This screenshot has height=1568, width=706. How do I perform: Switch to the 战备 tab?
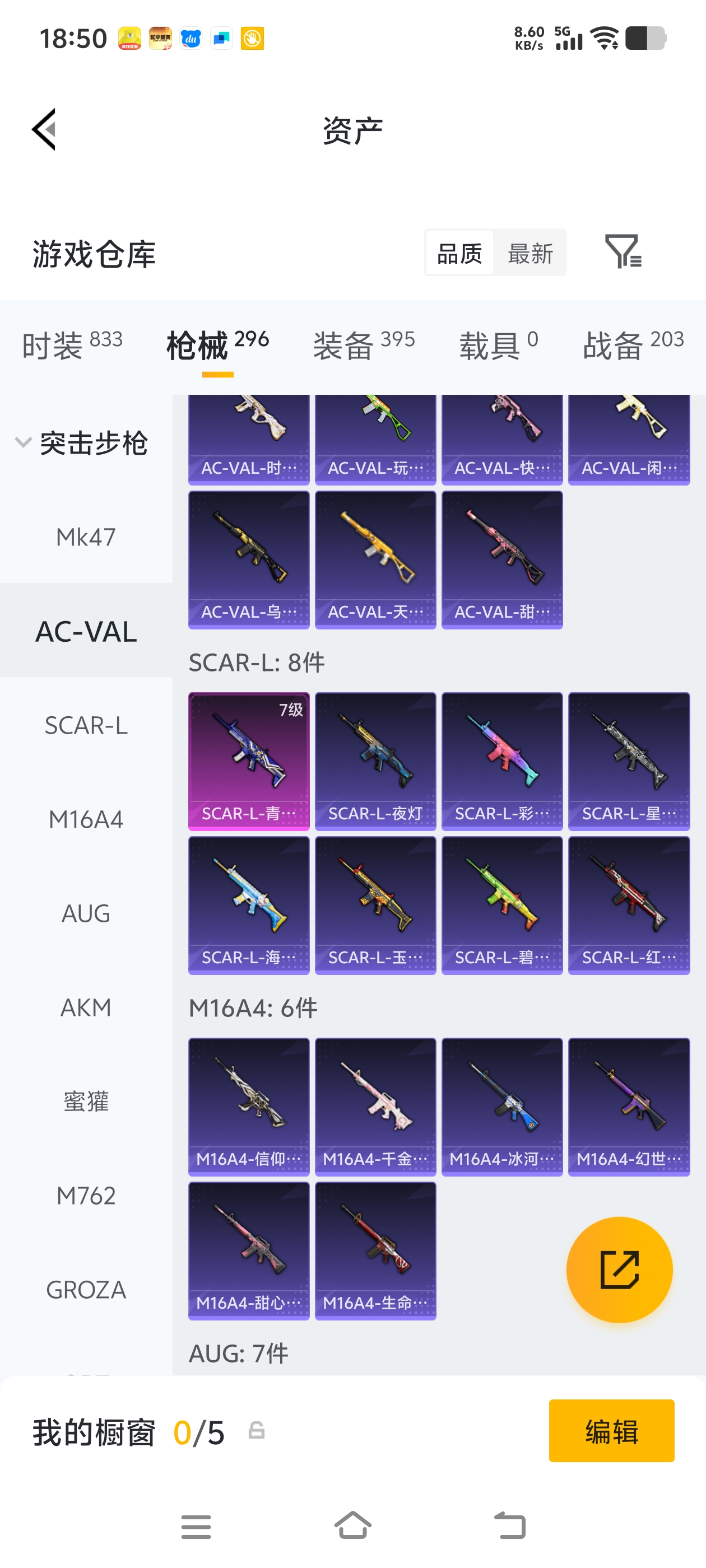coord(633,344)
